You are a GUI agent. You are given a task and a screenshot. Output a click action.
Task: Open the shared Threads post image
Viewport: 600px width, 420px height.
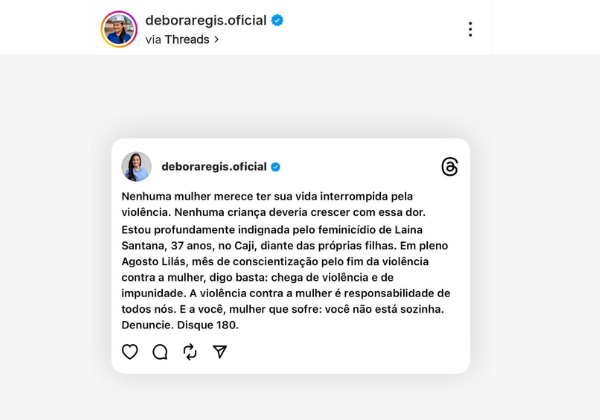[290, 256]
